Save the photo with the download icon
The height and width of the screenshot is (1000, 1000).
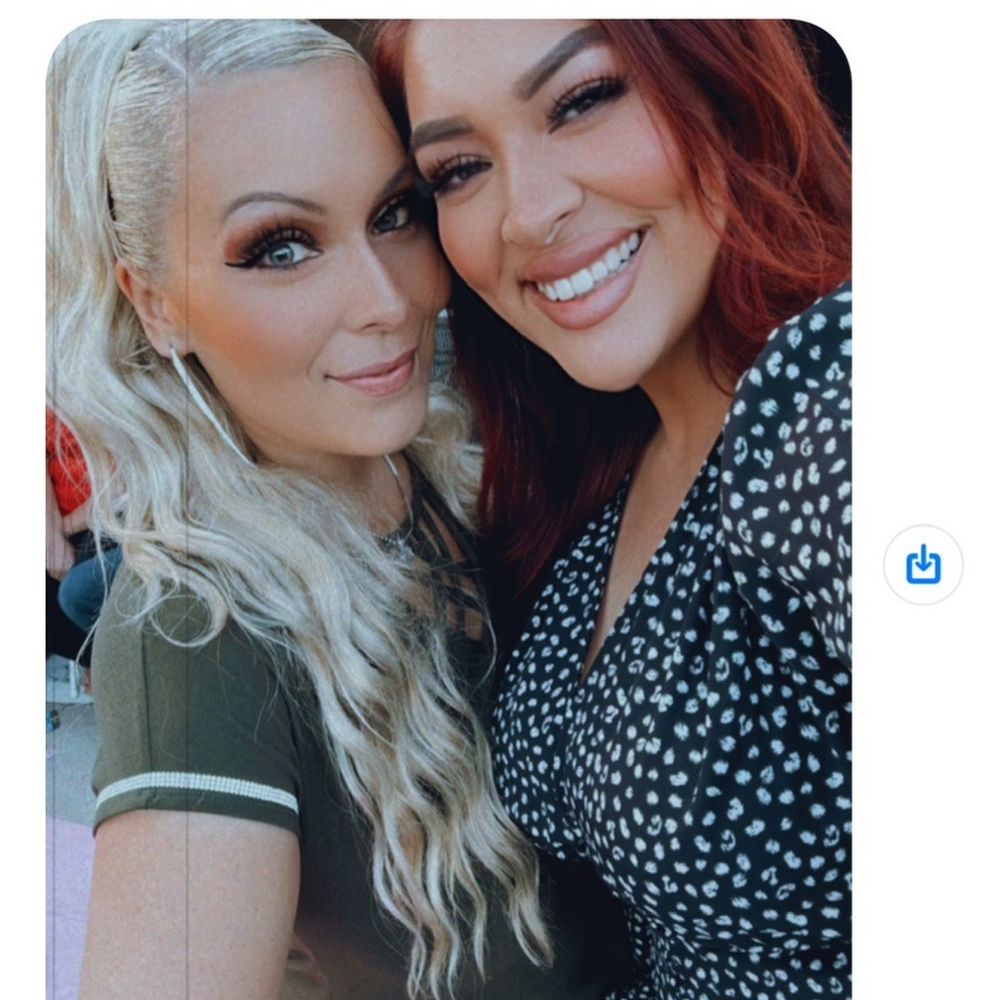click(x=923, y=565)
